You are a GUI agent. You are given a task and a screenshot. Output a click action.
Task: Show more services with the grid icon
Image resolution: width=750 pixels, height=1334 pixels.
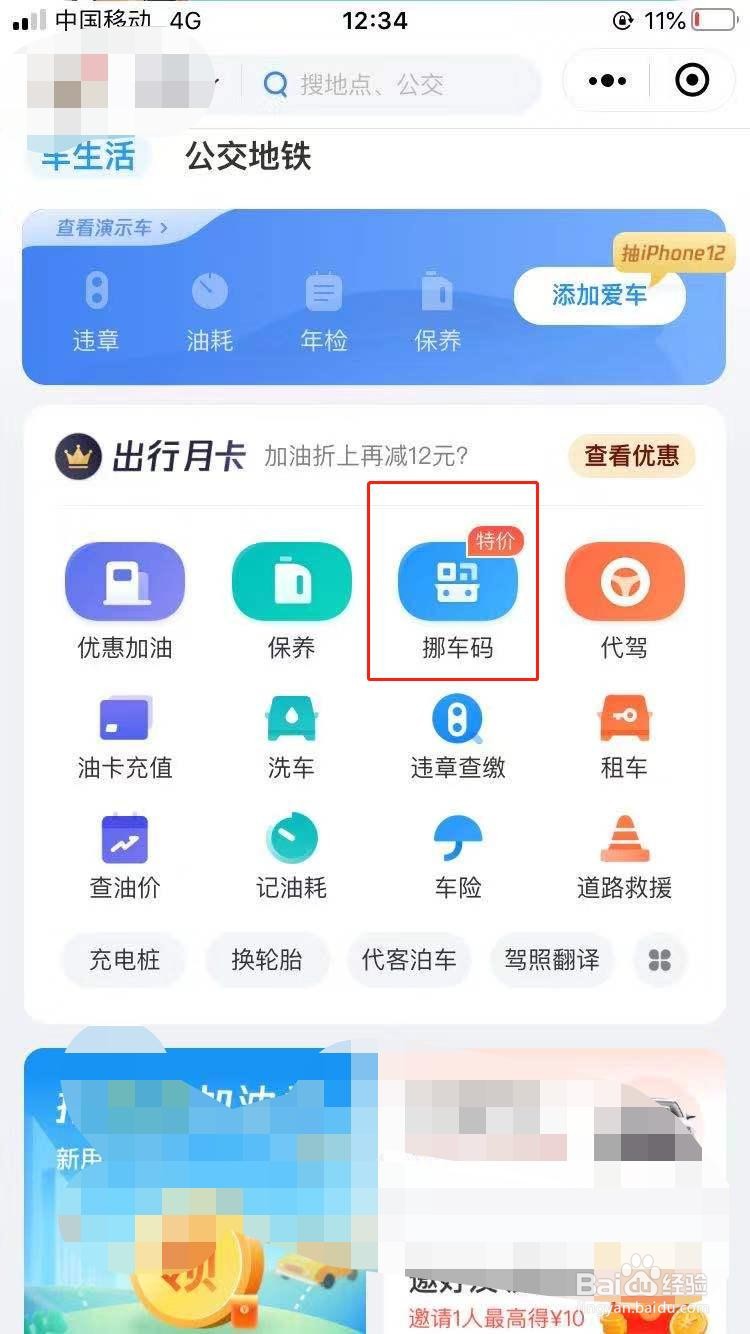pos(660,960)
